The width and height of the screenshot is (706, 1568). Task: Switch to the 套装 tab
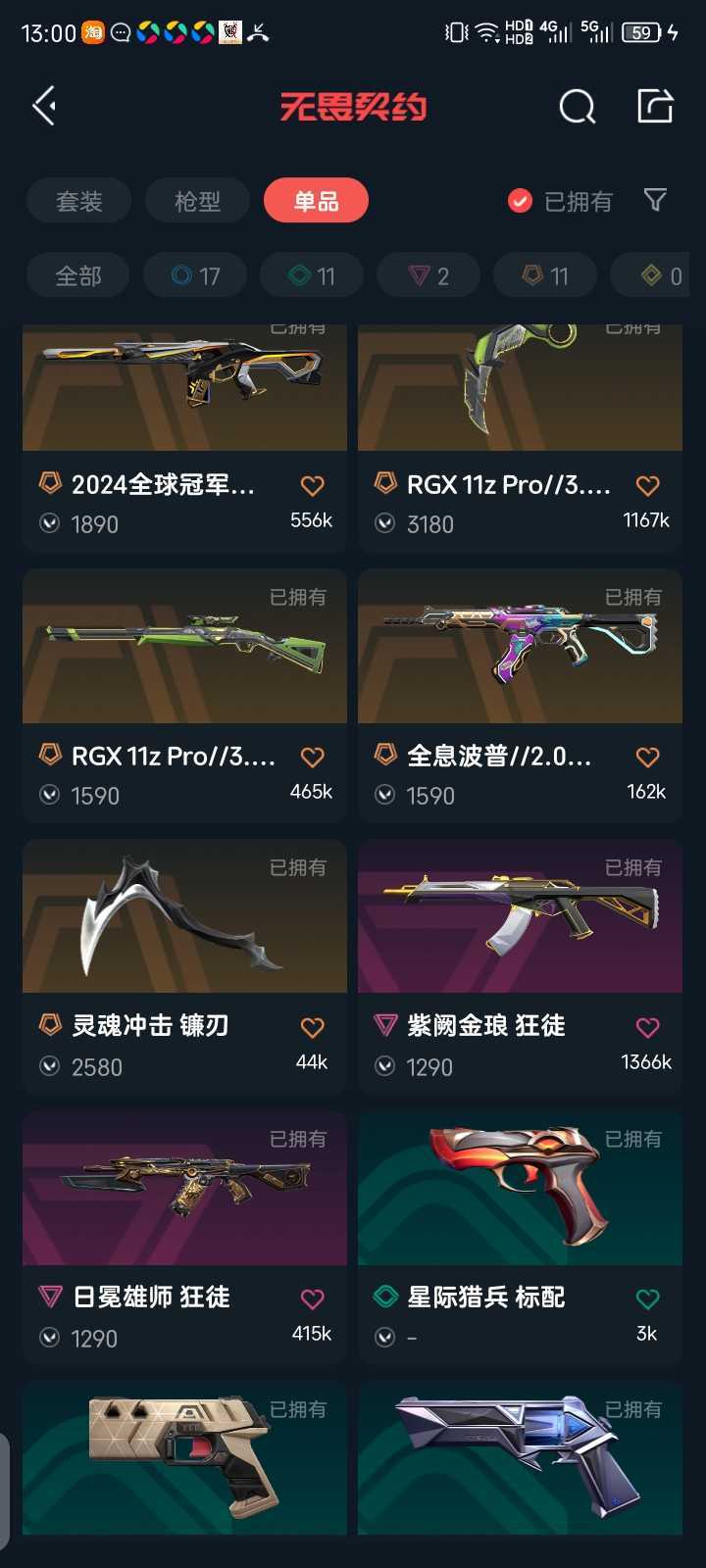click(x=79, y=201)
